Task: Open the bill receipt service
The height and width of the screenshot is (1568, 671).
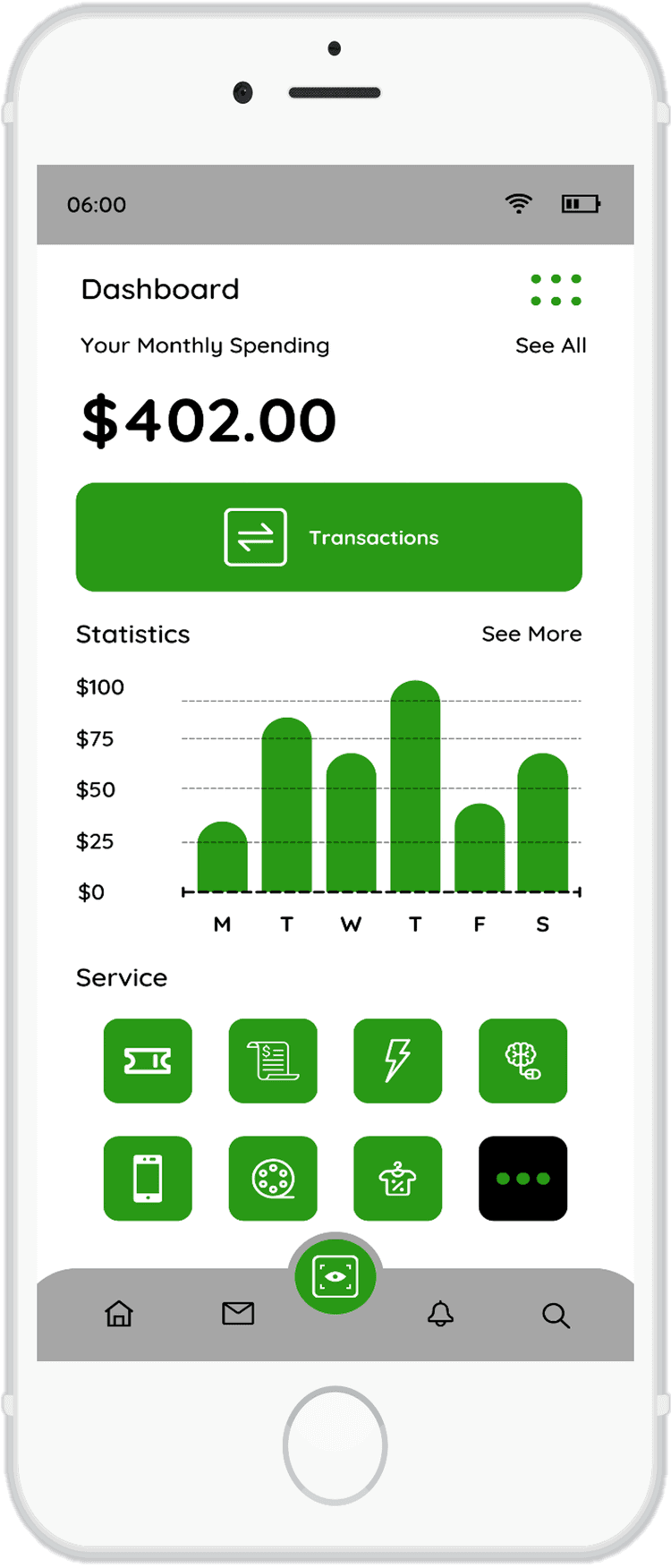Action: [x=273, y=1061]
